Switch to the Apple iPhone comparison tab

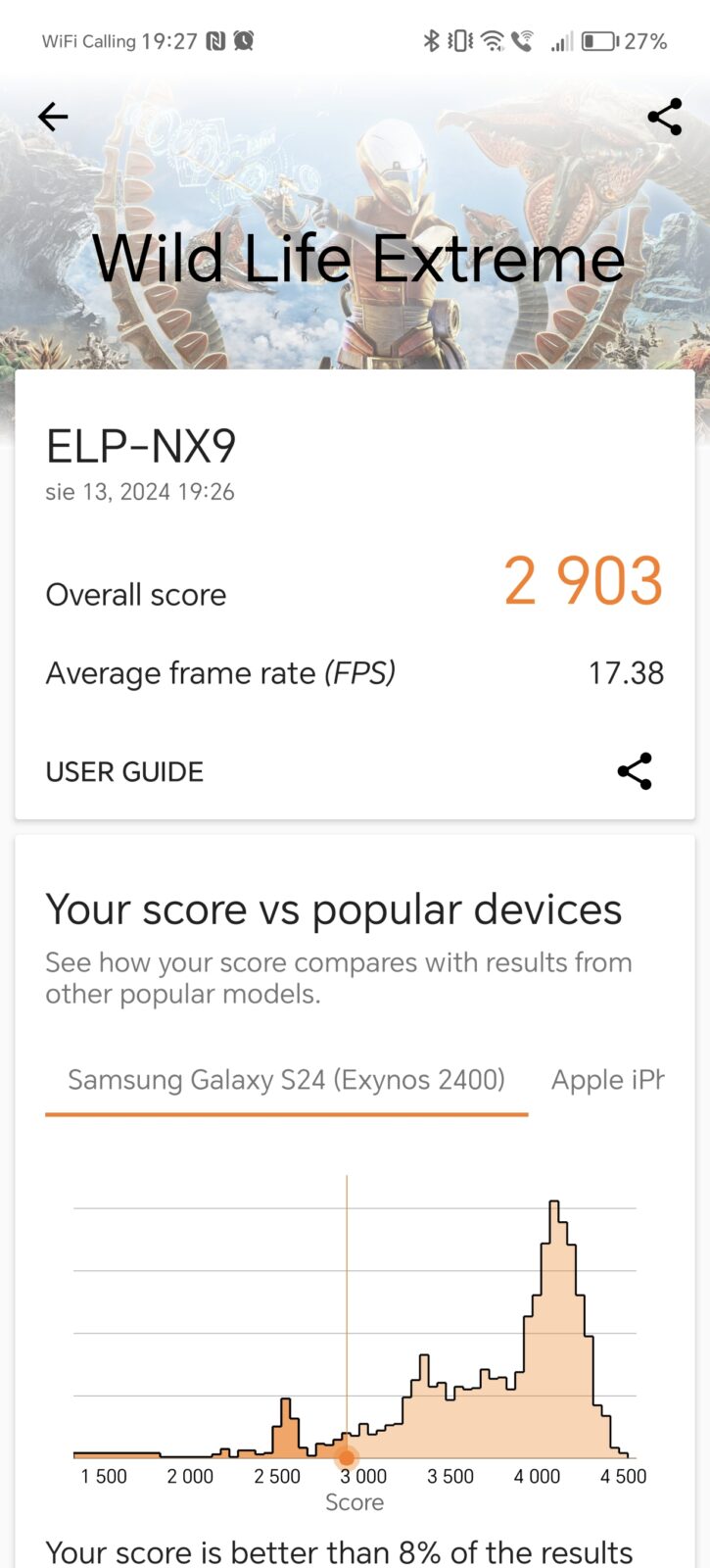[x=607, y=1080]
